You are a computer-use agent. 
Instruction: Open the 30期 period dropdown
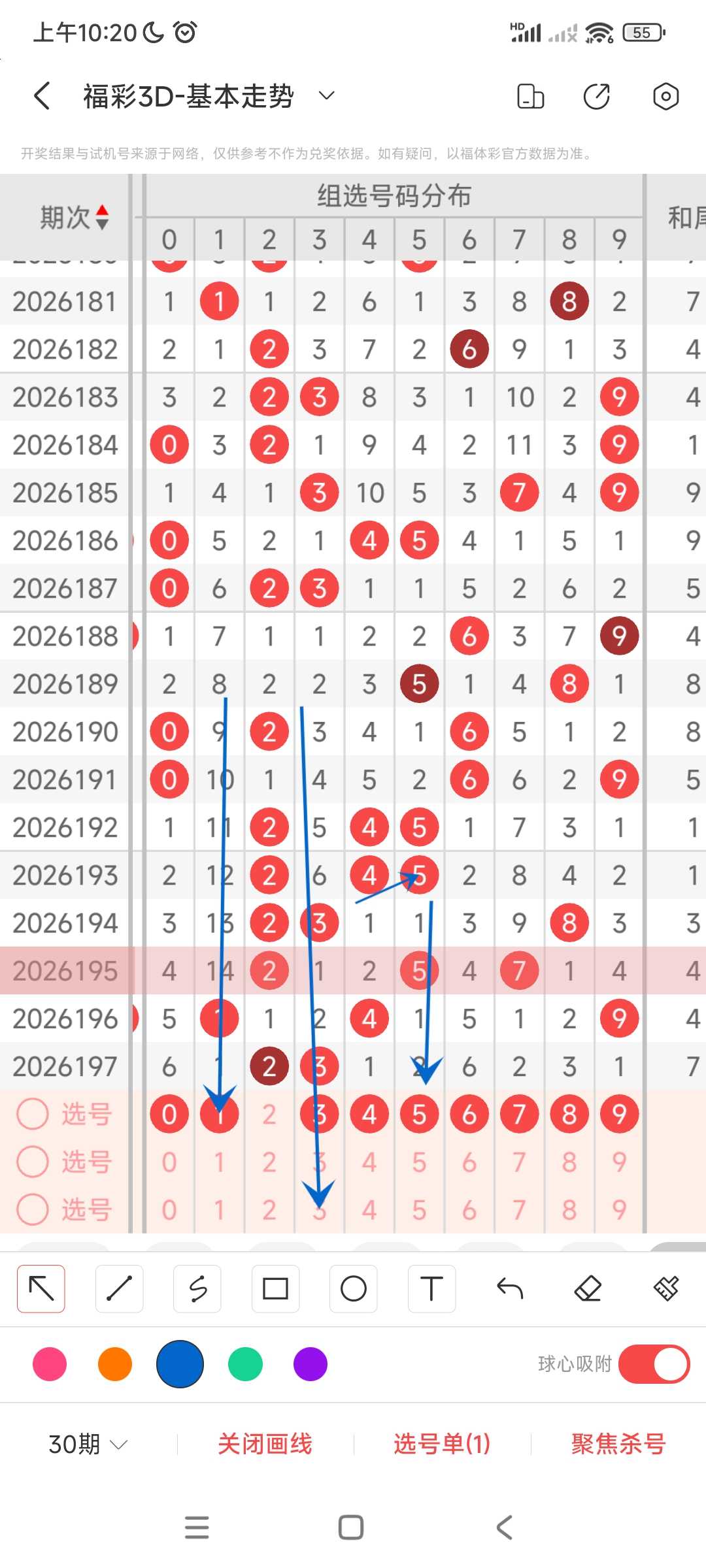pyautogui.click(x=88, y=1444)
